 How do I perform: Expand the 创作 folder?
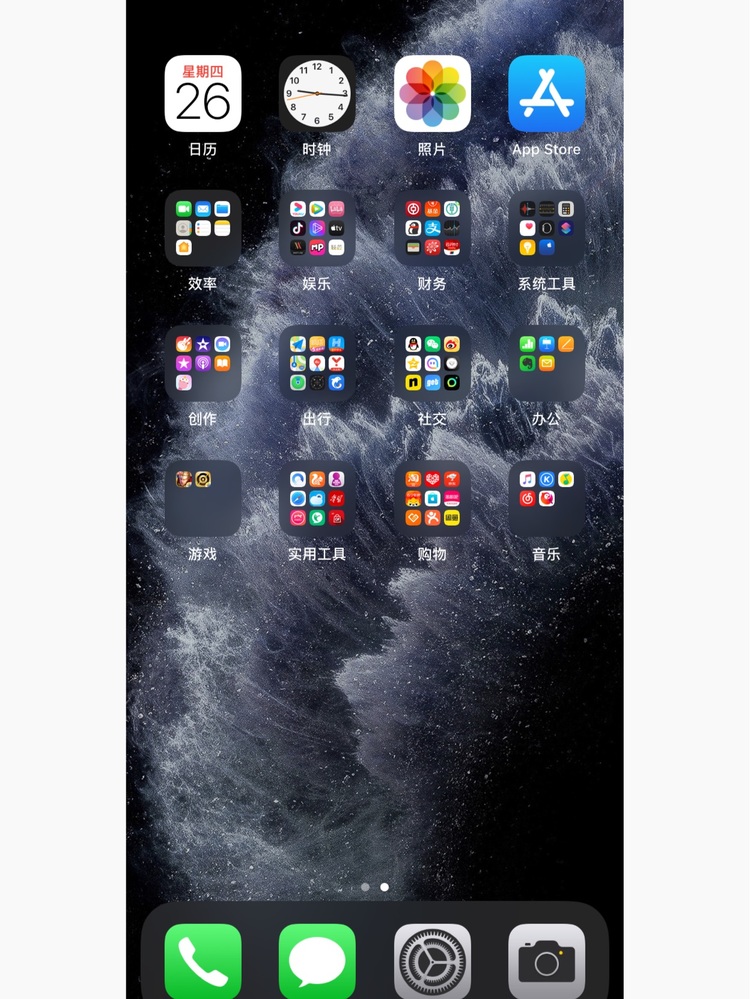point(203,363)
